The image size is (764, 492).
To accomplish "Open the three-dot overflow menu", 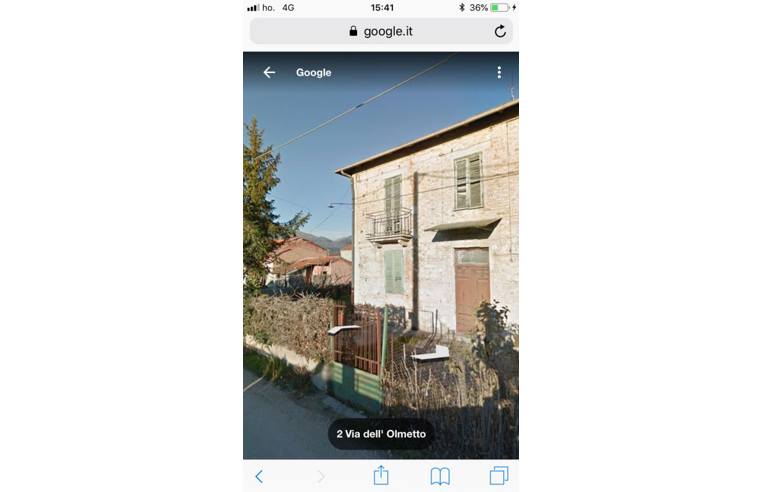I will [499, 72].
